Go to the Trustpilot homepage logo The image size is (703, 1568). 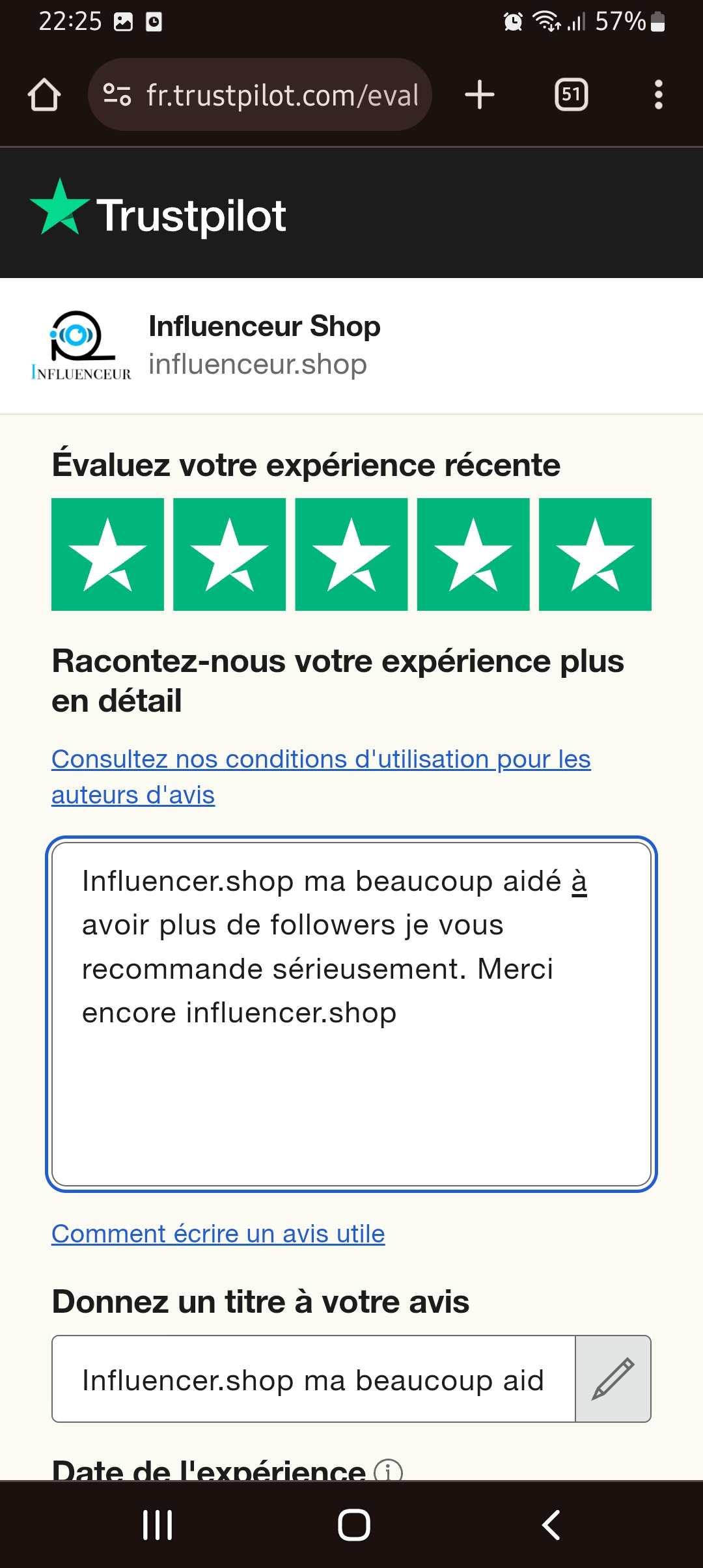(158, 211)
